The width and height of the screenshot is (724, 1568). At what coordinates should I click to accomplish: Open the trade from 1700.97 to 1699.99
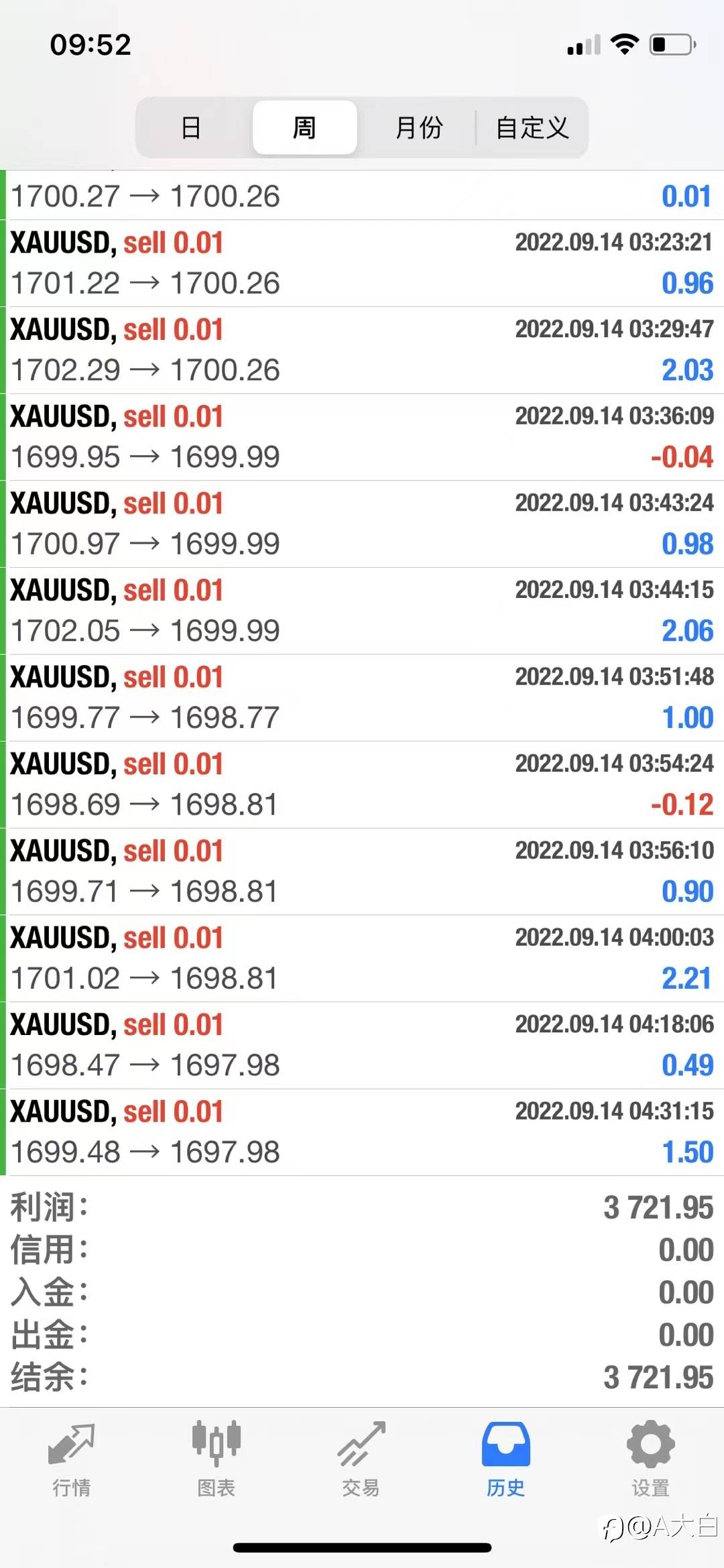point(362,524)
